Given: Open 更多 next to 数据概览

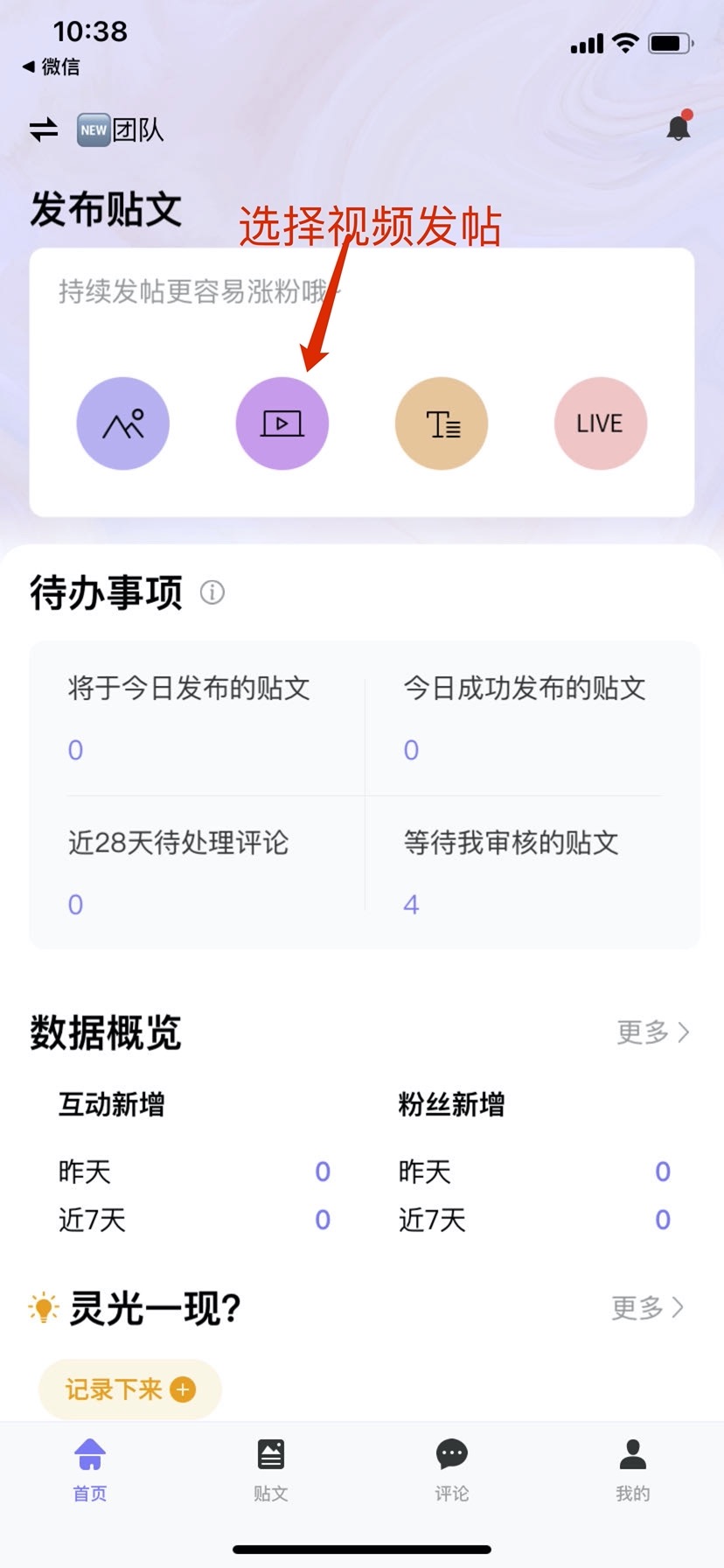Looking at the screenshot, I should [653, 1032].
